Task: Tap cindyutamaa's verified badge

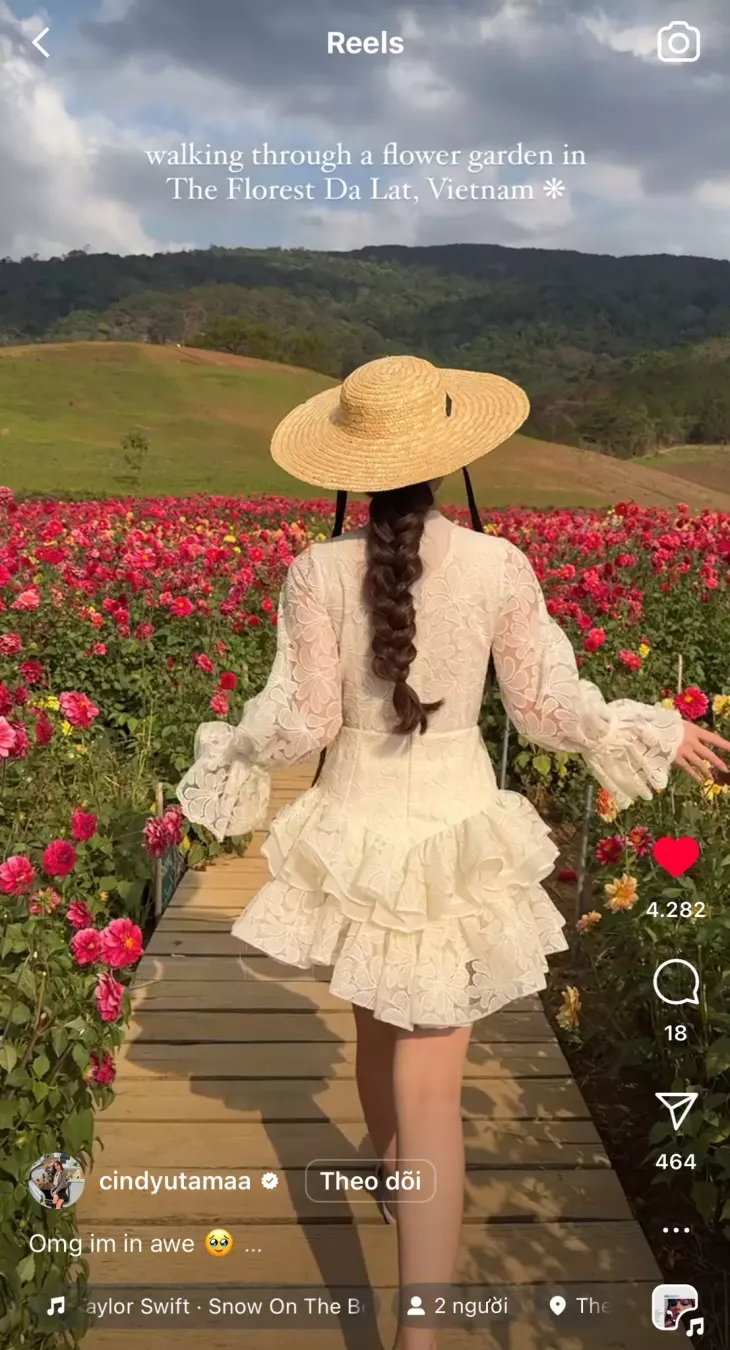Action: click(x=268, y=1181)
